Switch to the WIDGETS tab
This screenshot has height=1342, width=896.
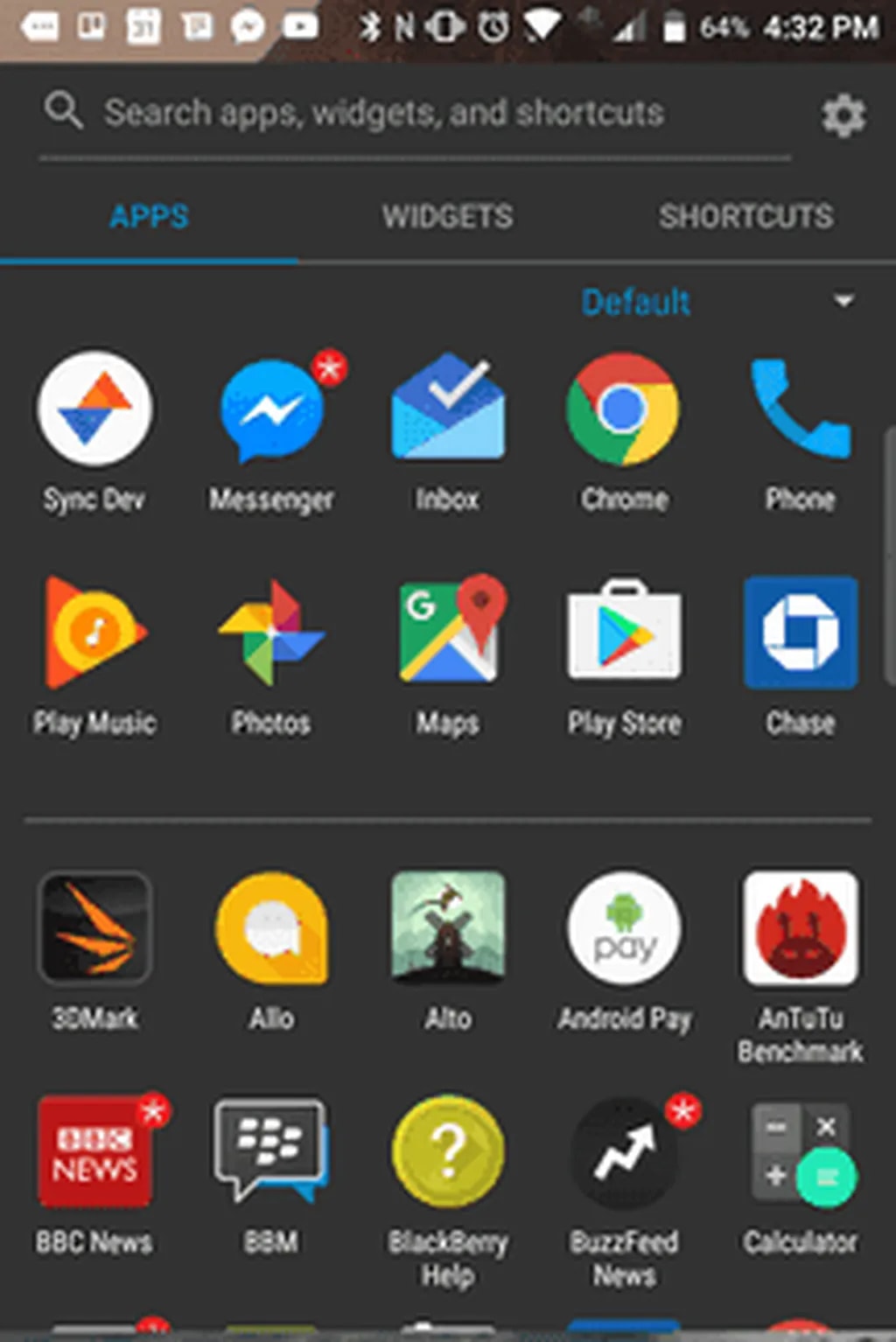coord(447,216)
